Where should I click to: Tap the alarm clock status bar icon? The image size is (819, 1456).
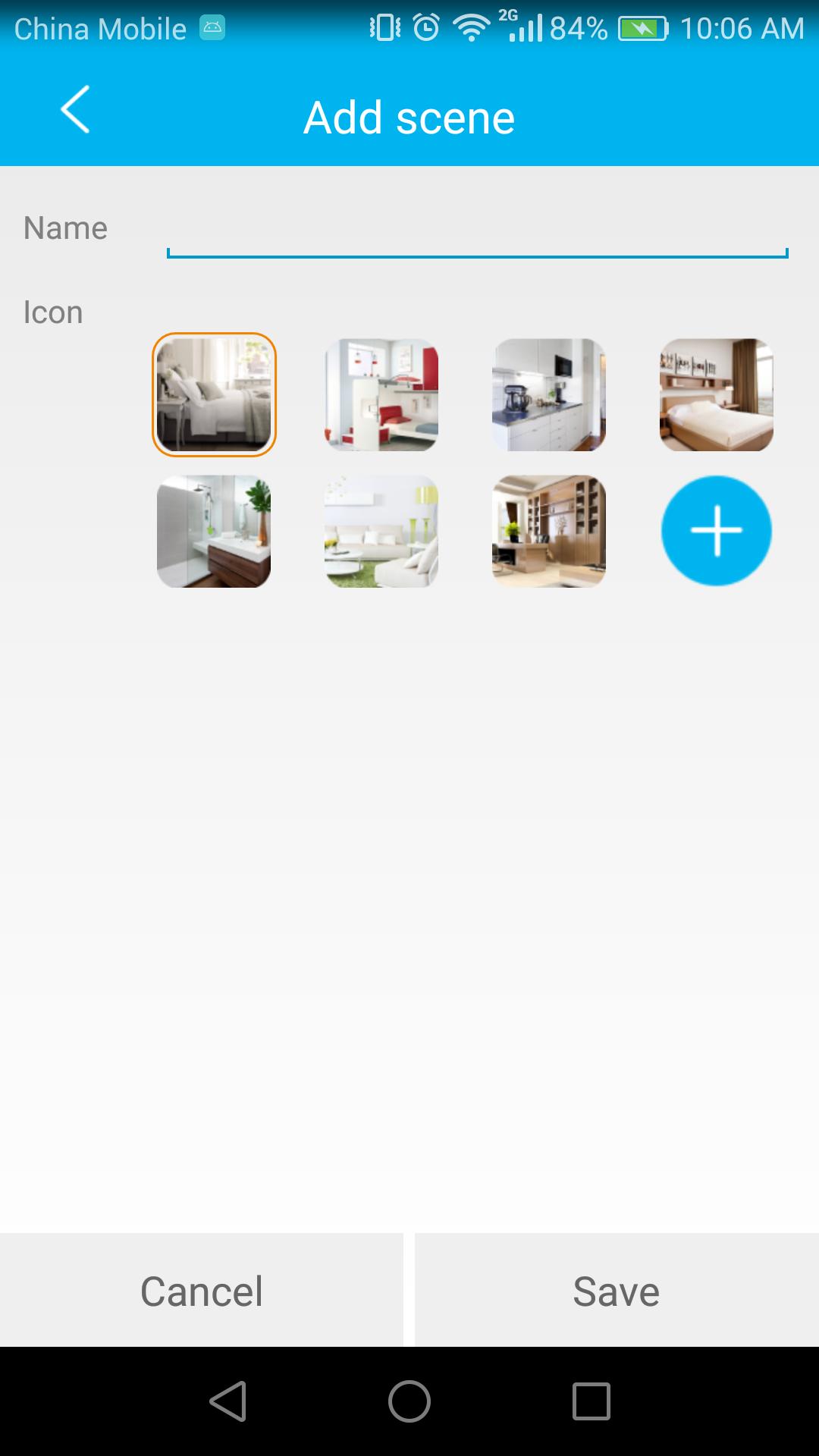tap(425, 29)
